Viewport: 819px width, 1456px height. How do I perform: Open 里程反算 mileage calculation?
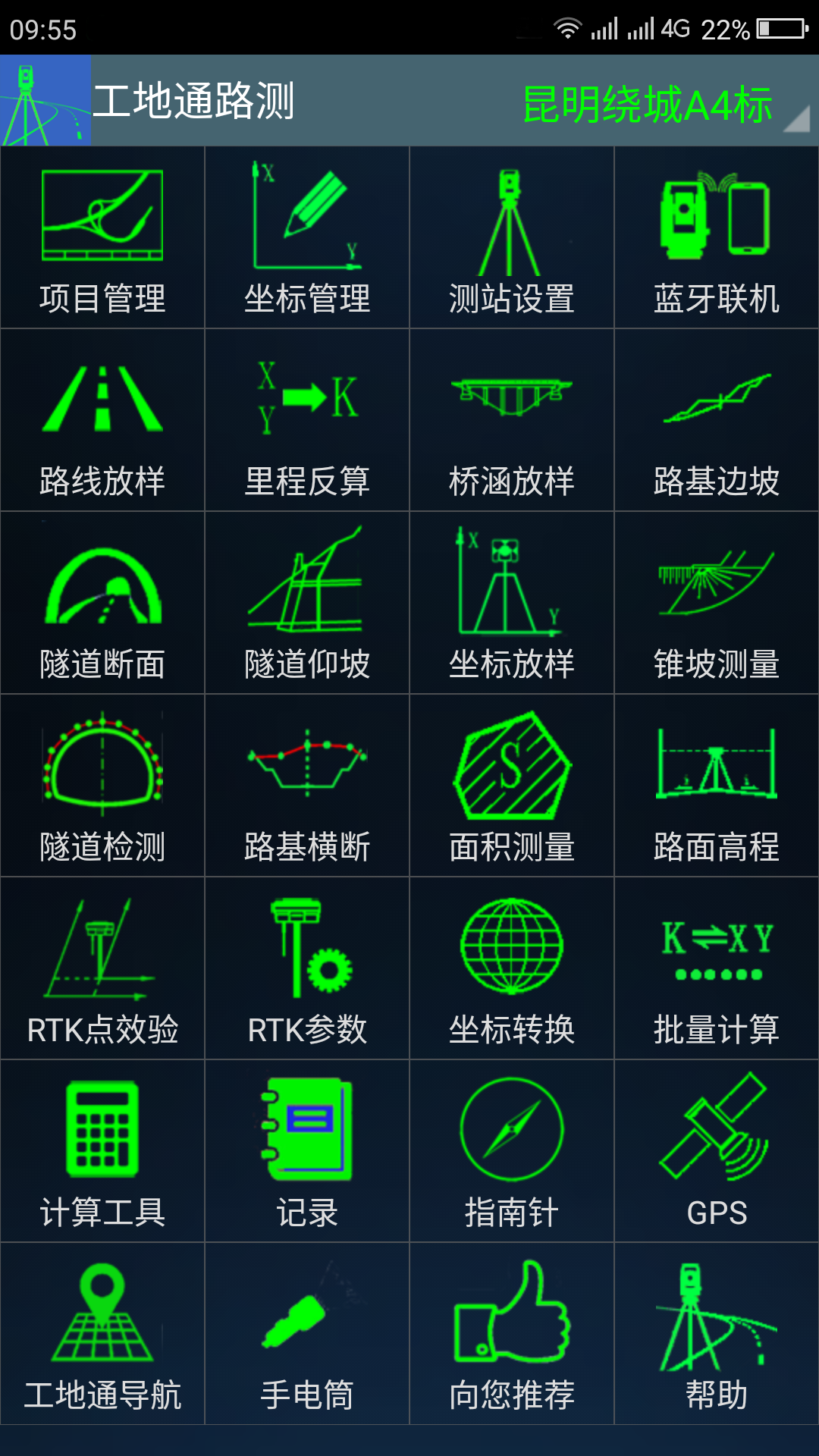tap(307, 421)
